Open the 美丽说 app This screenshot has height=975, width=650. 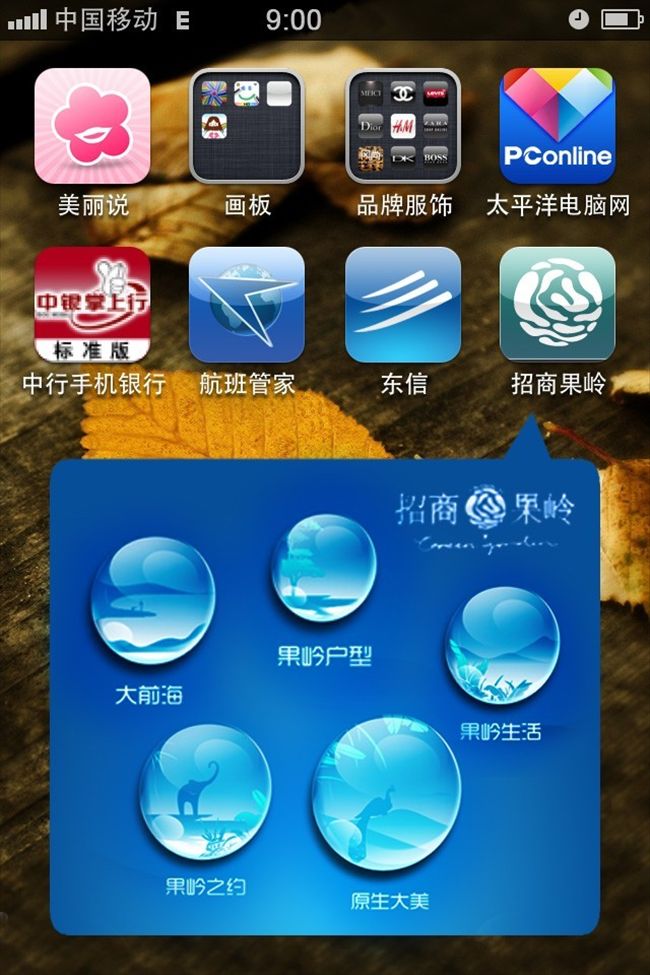pos(92,126)
